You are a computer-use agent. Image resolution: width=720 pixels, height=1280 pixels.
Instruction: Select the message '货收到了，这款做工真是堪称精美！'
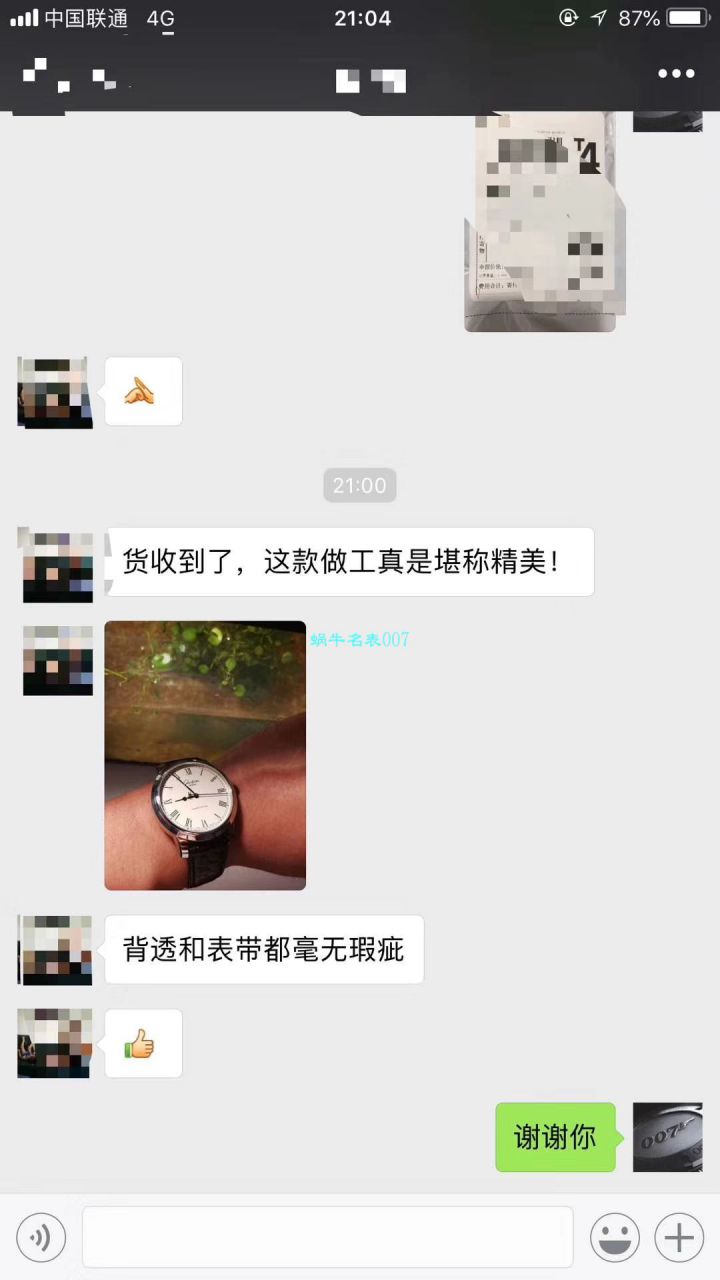coord(350,561)
